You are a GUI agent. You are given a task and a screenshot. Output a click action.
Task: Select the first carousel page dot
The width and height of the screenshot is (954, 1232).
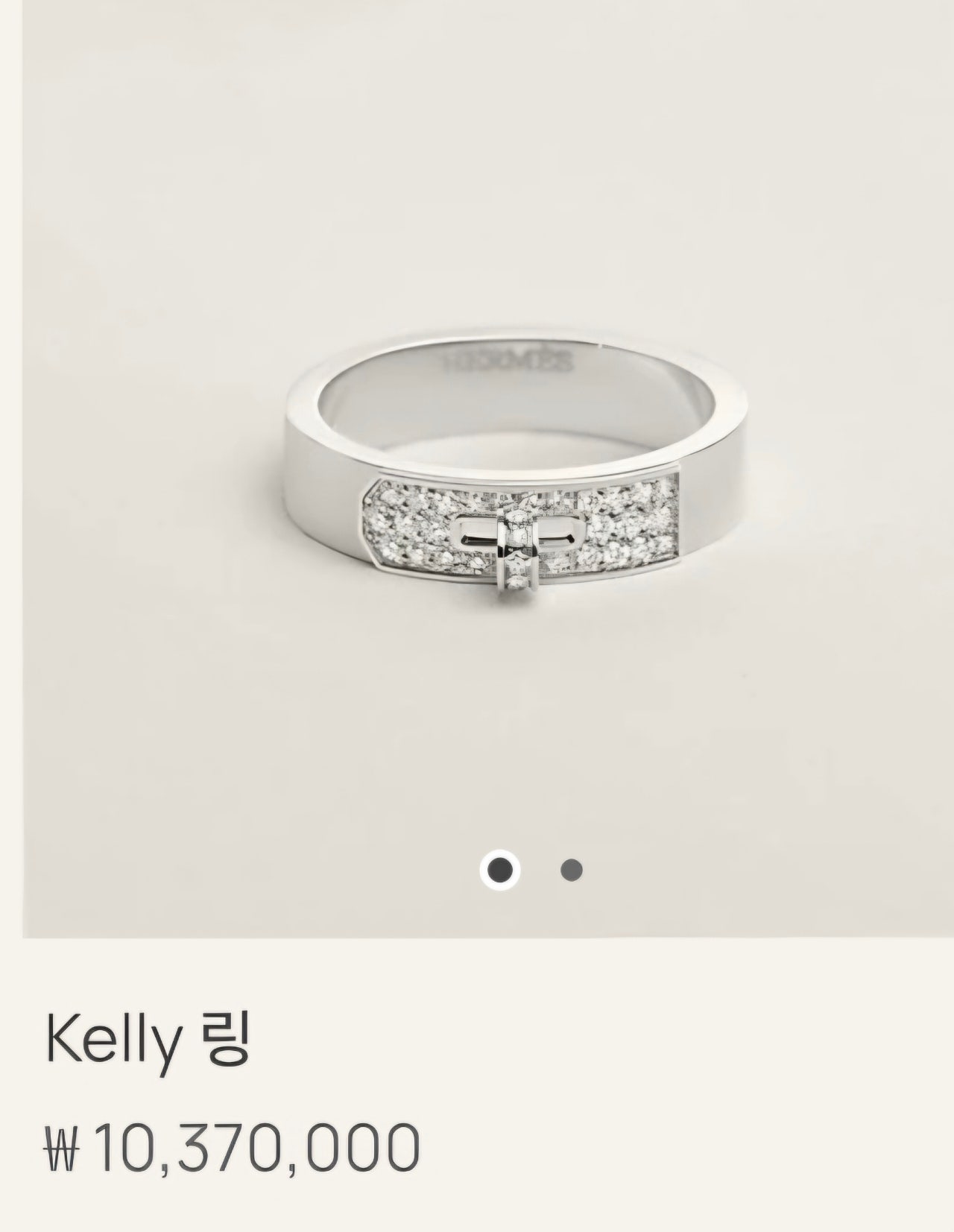[x=499, y=869]
